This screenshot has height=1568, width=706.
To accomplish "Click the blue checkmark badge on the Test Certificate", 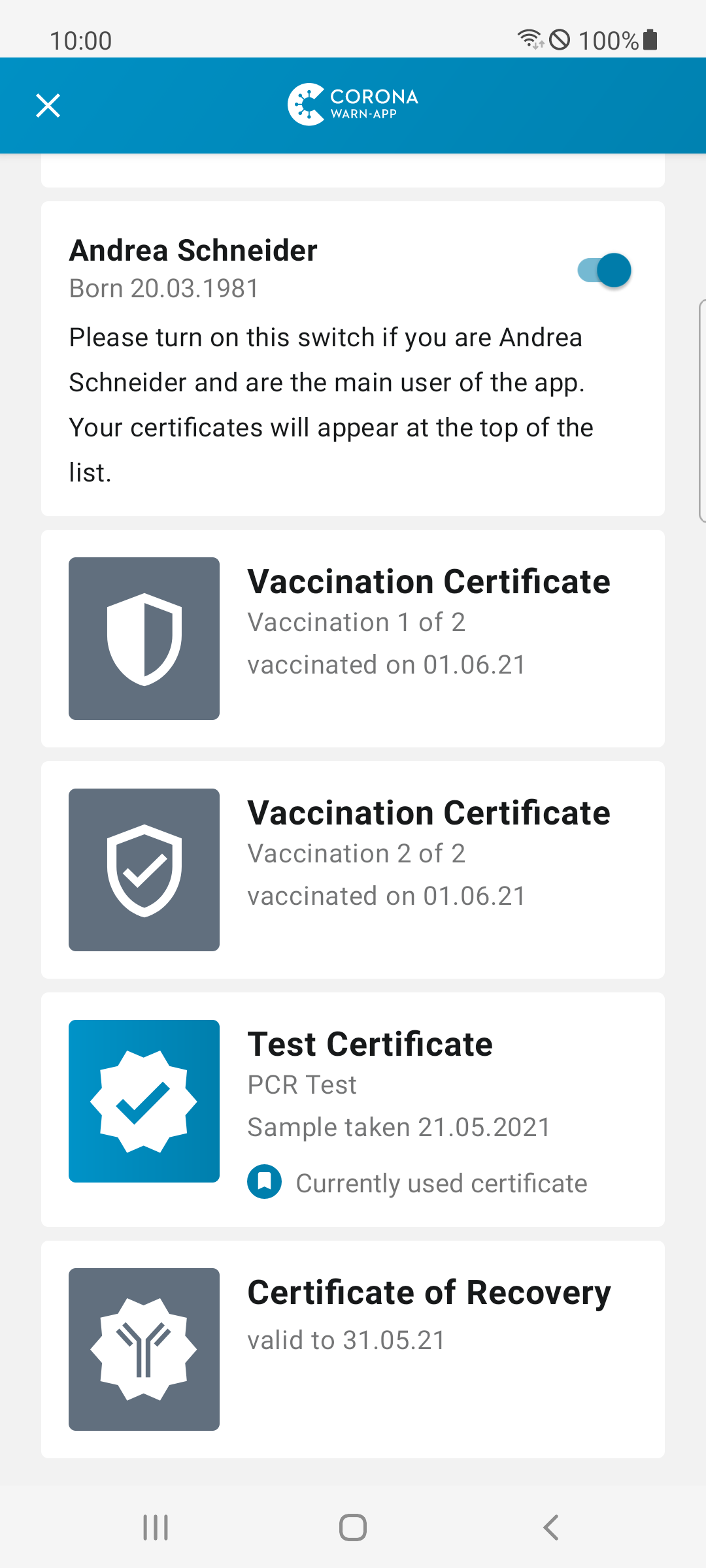I will (x=144, y=1101).
